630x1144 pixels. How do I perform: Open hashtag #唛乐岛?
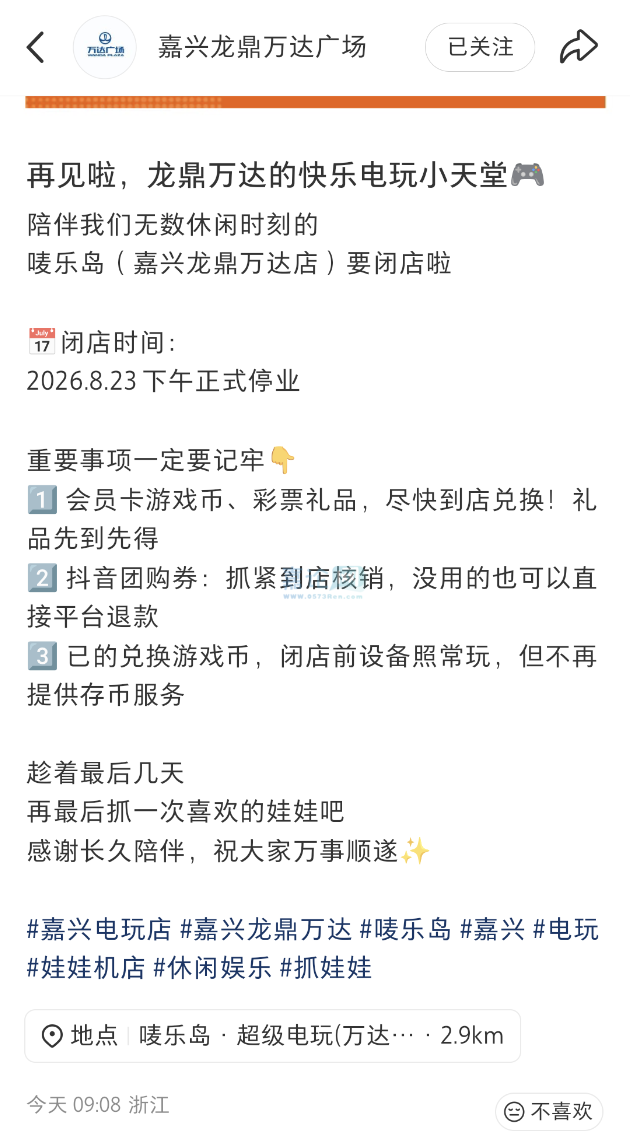(x=405, y=930)
